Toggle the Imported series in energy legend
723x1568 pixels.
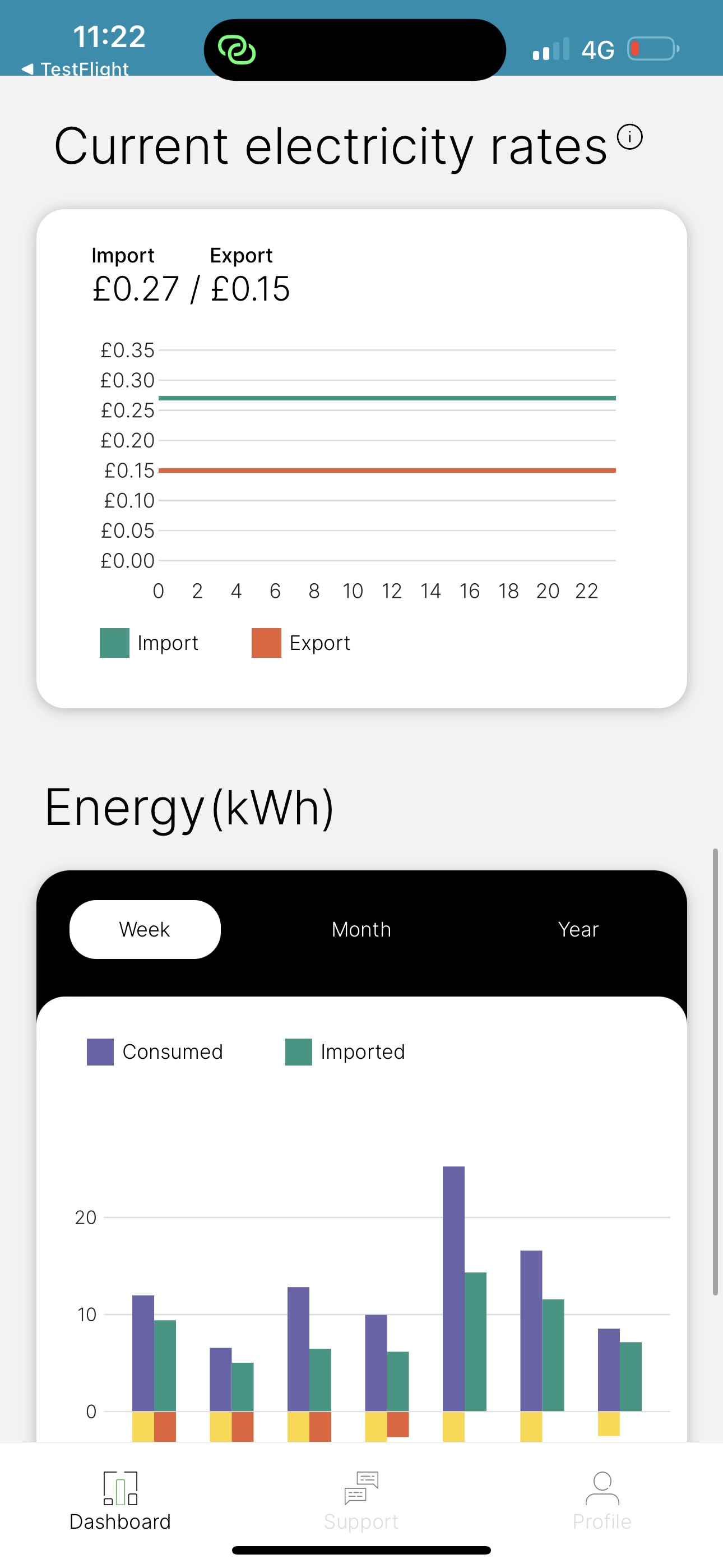tap(345, 1052)
